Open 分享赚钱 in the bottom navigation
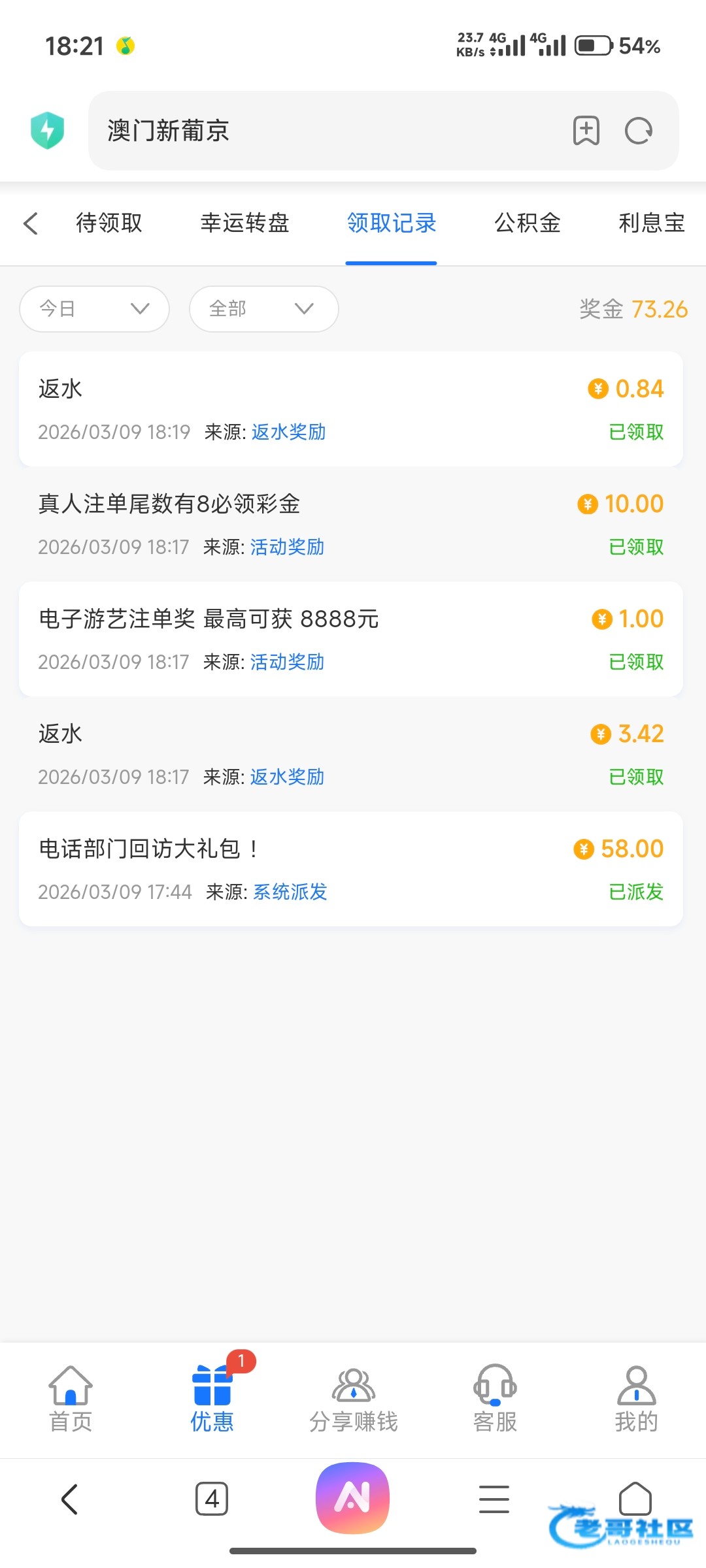 click(x=353, y=1398)
